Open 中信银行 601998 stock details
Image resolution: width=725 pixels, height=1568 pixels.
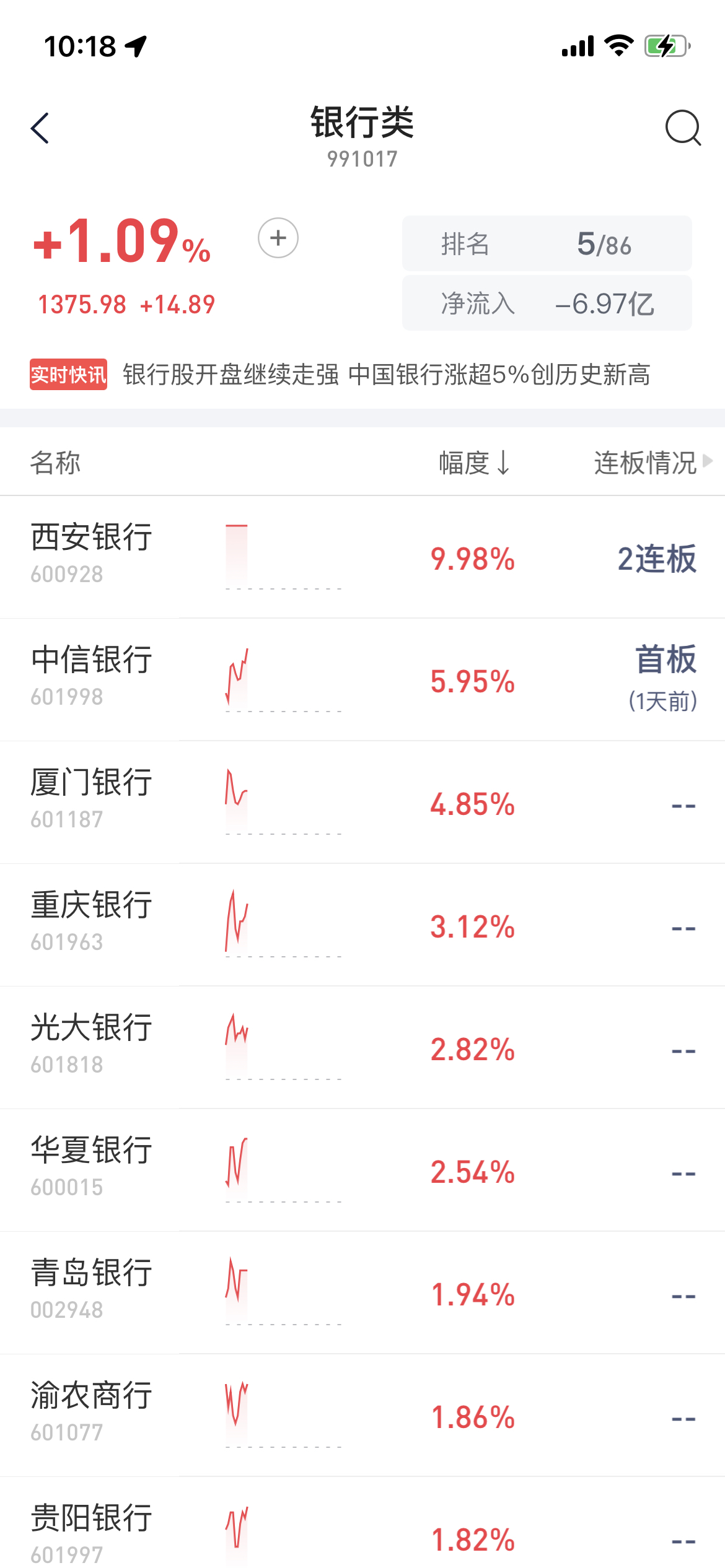[x=362, y=679]
